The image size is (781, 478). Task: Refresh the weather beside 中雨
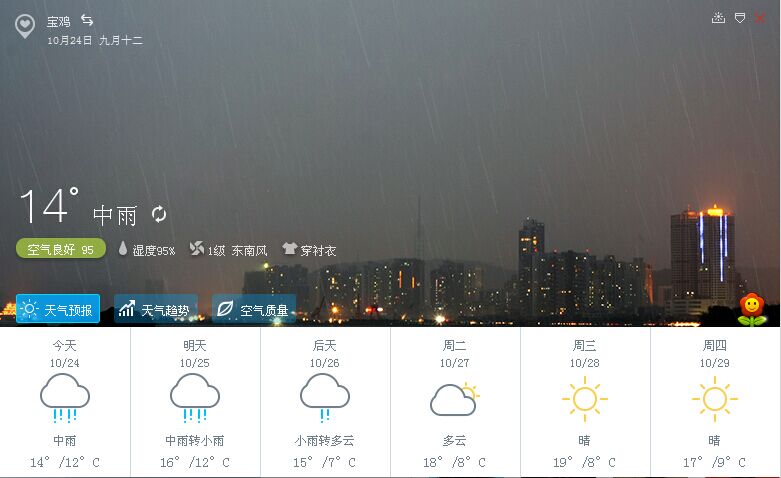point(159,214)
